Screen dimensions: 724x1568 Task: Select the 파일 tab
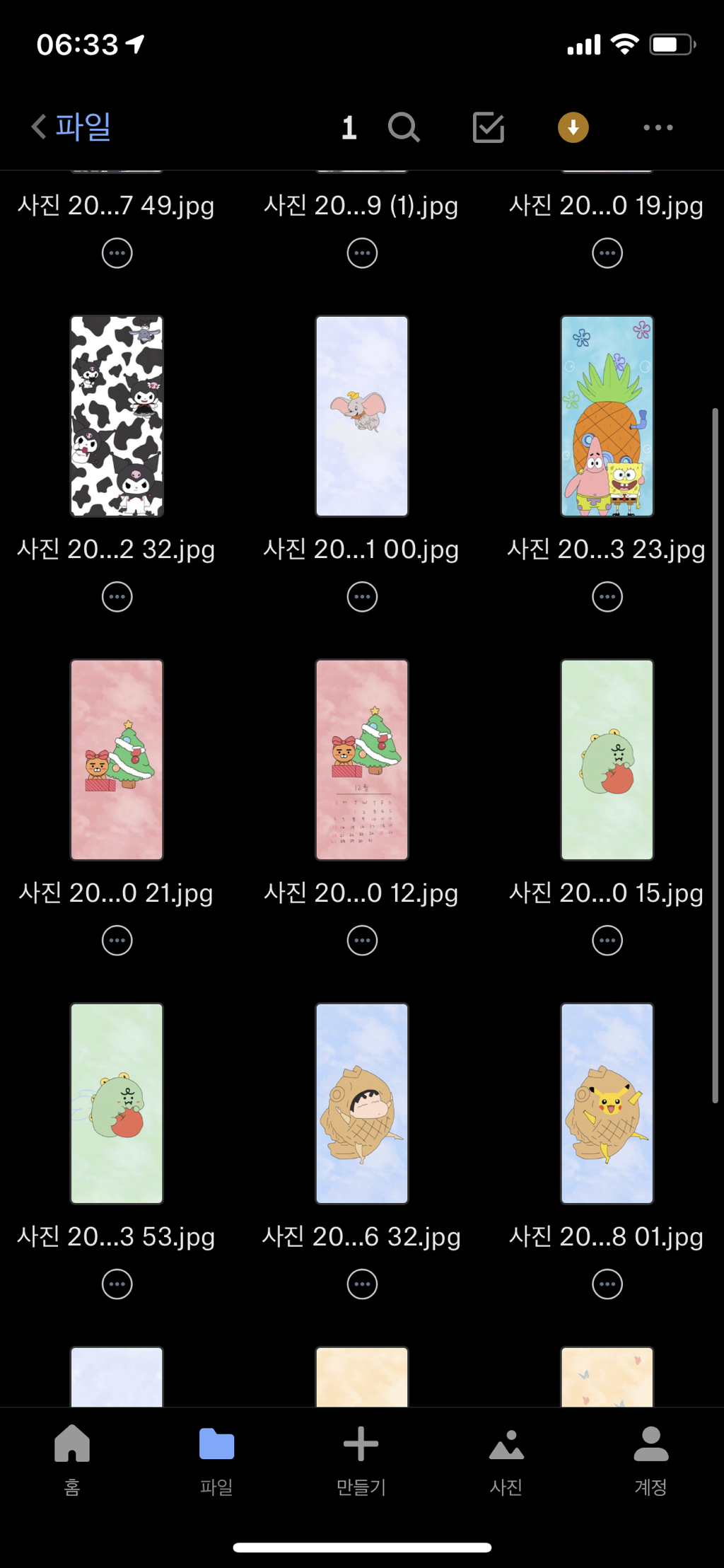pyautogui.click(x=217, y=1460)
